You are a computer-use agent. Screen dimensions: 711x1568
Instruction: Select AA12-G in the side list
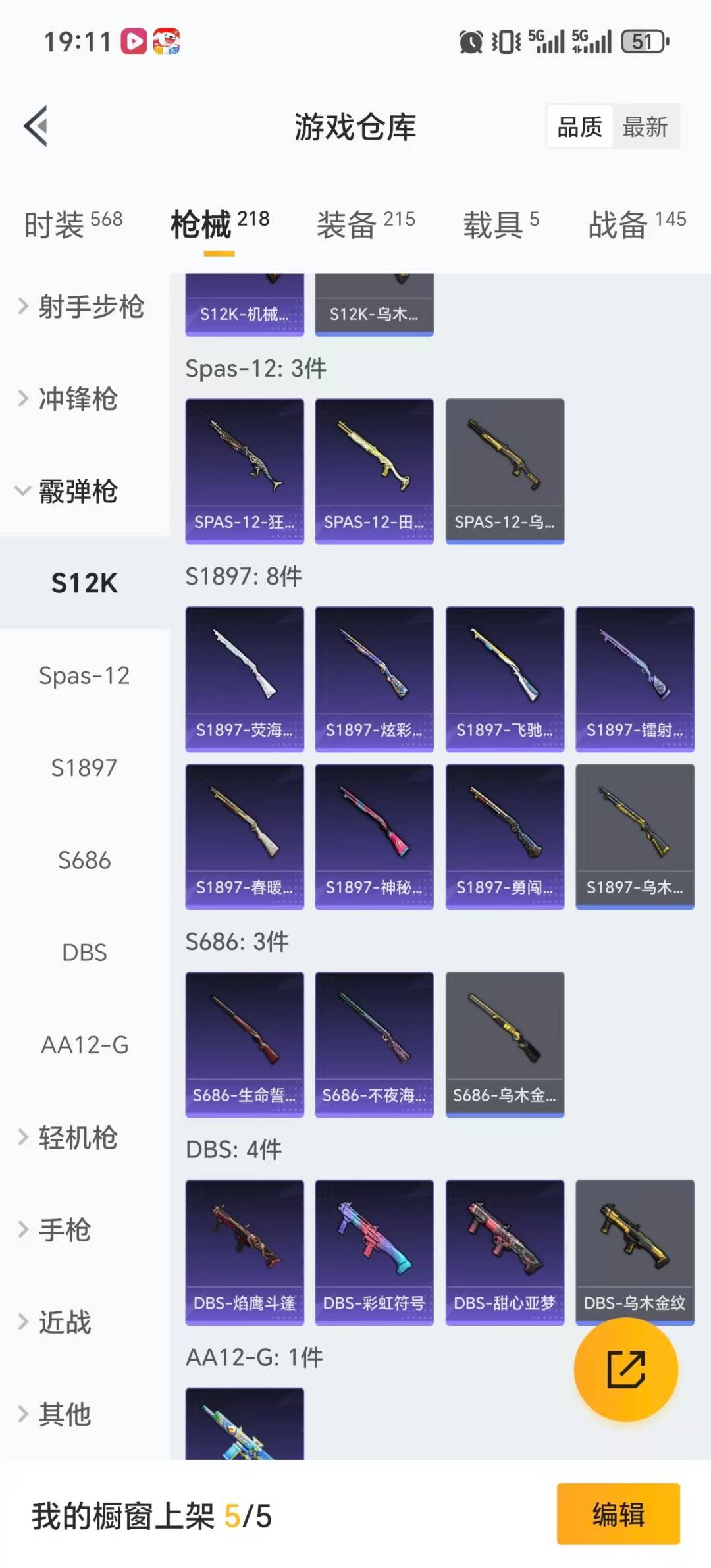pos(84,1045)
